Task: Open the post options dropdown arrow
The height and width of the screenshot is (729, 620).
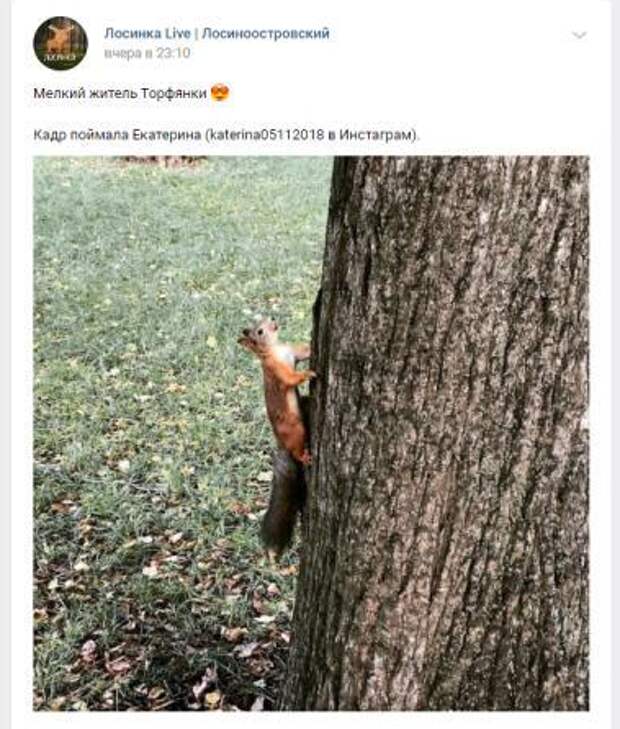Action: pyautogui.click(x=578, y=35)
